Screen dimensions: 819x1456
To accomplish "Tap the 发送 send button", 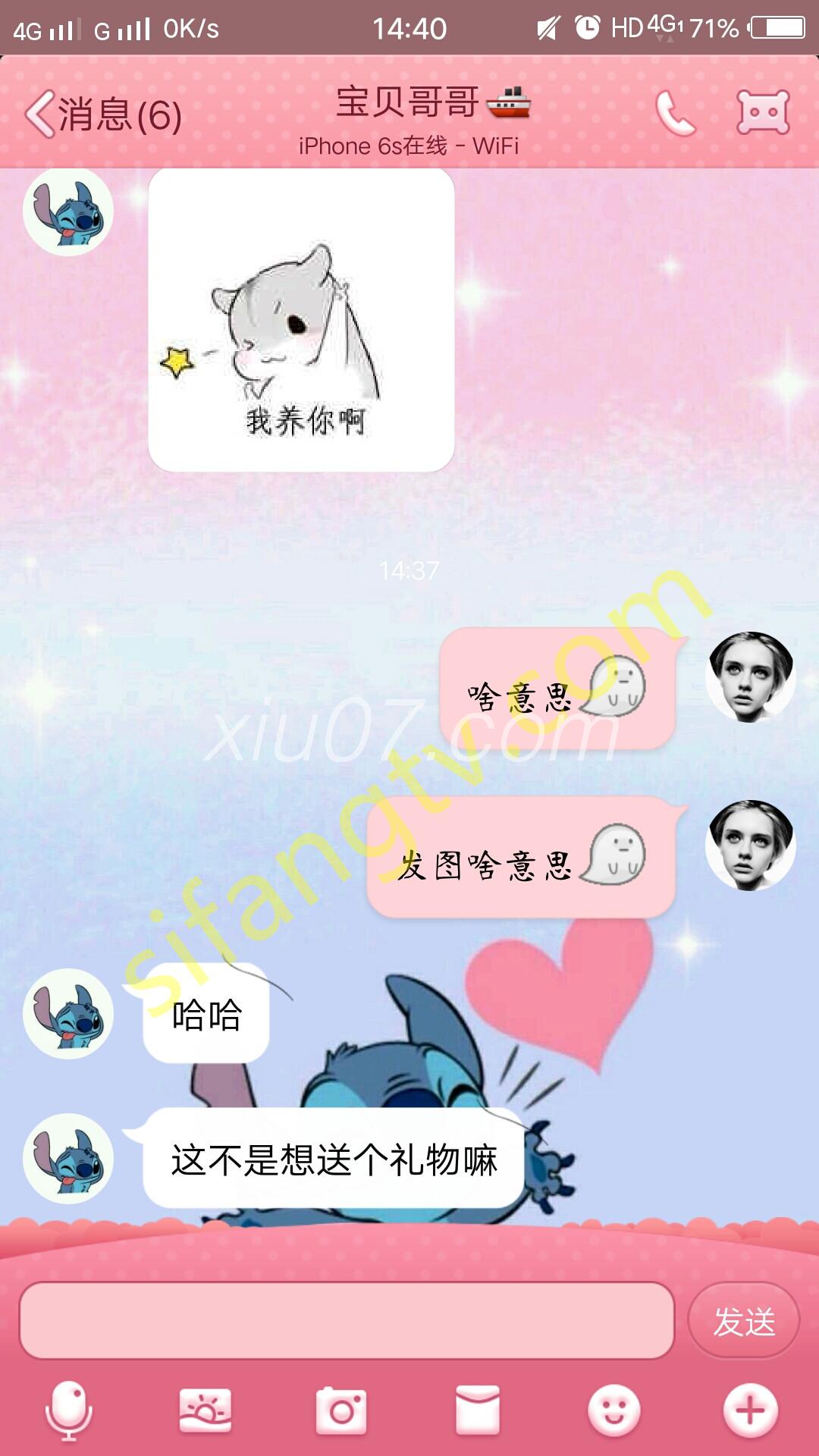I will pyautogui.click(x=743, y=1322).
